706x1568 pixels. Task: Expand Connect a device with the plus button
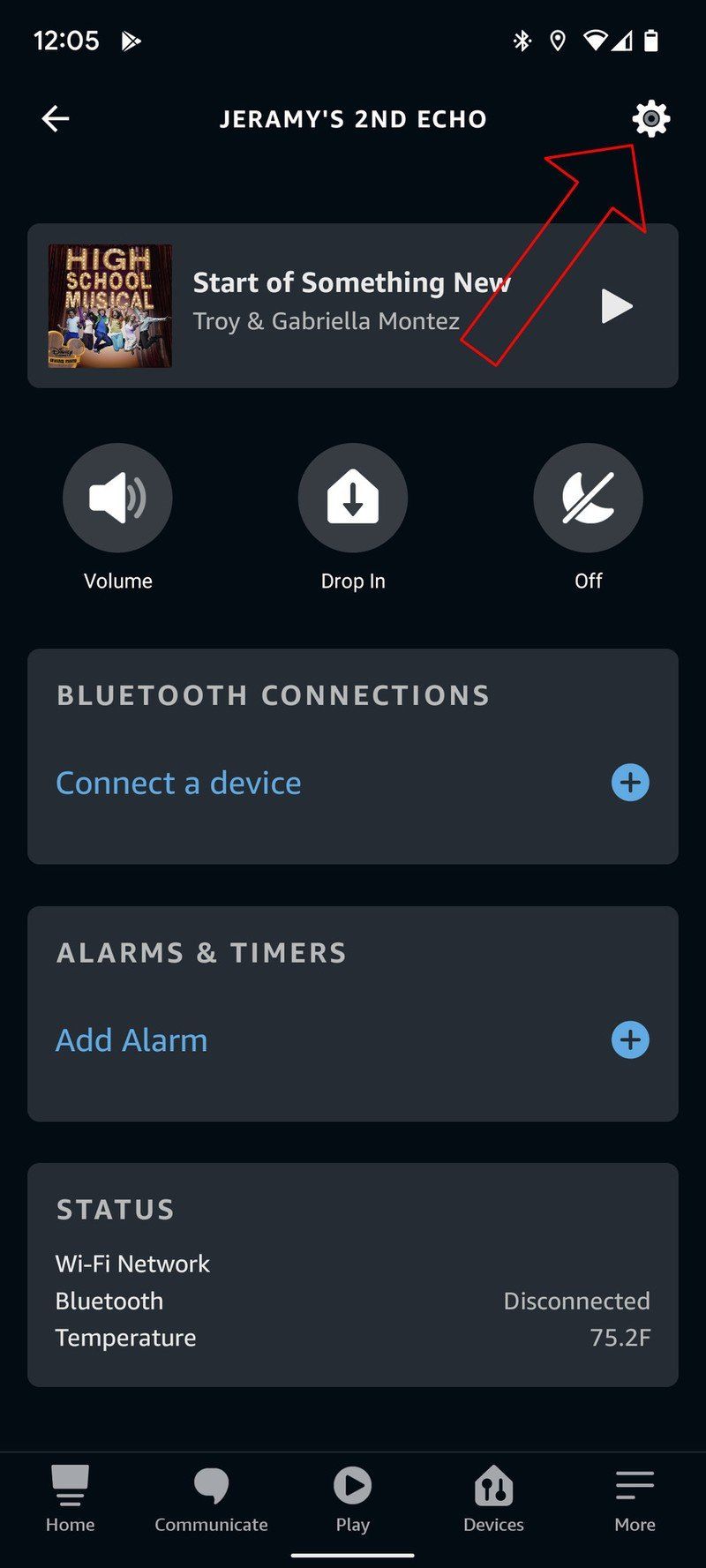(629, 783)
